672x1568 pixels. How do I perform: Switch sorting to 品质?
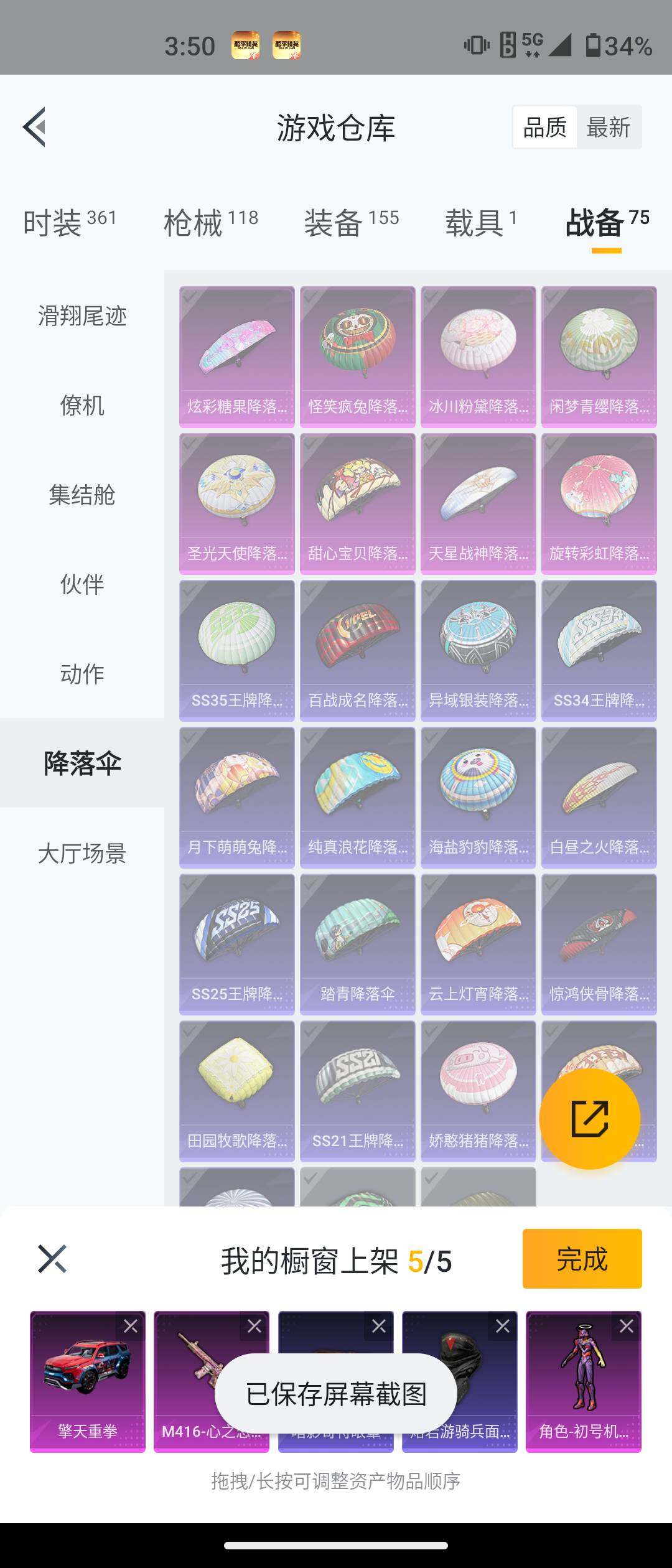tap(545, 128)
